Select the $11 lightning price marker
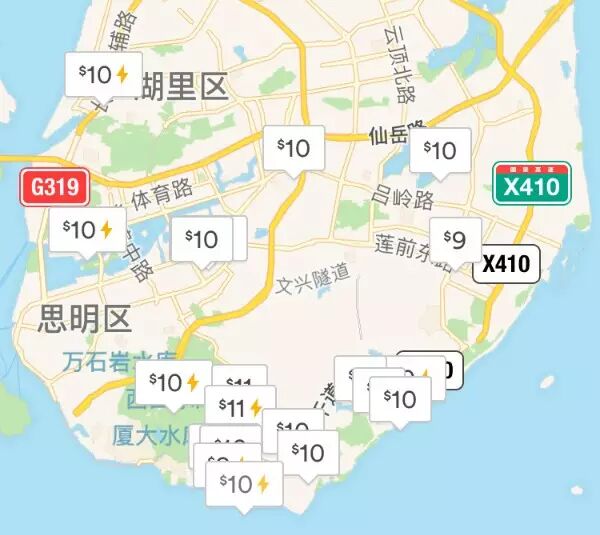The image size is (600, 535). point(240,407)
